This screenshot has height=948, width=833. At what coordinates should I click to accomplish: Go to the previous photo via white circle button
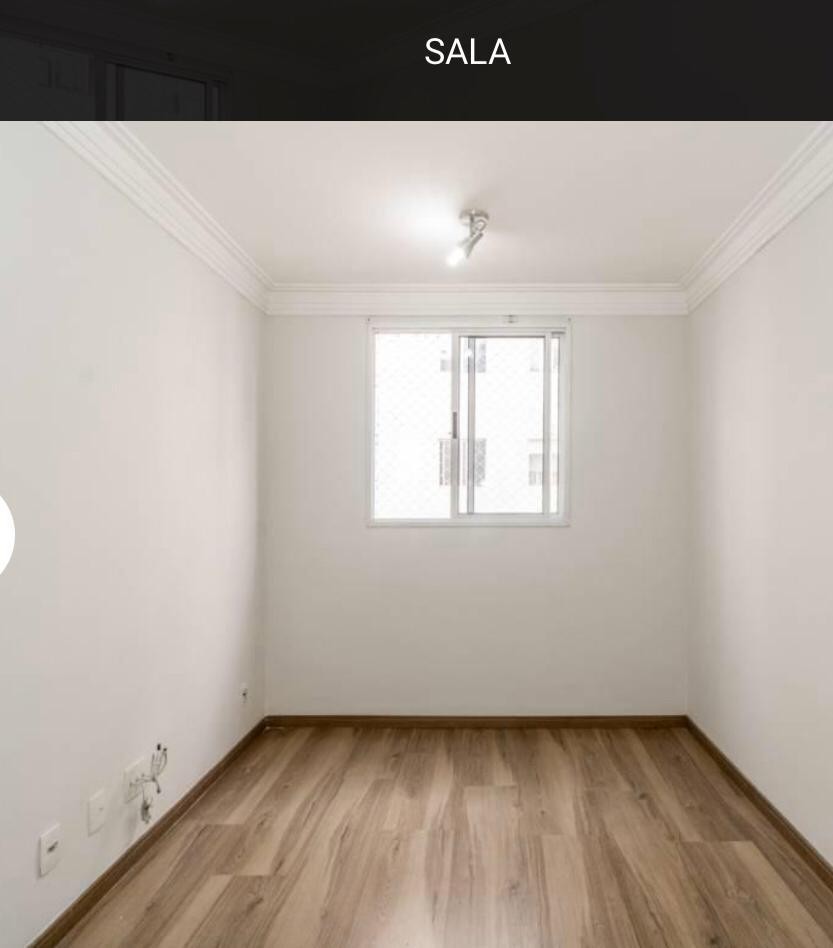[x=5, y=534]
